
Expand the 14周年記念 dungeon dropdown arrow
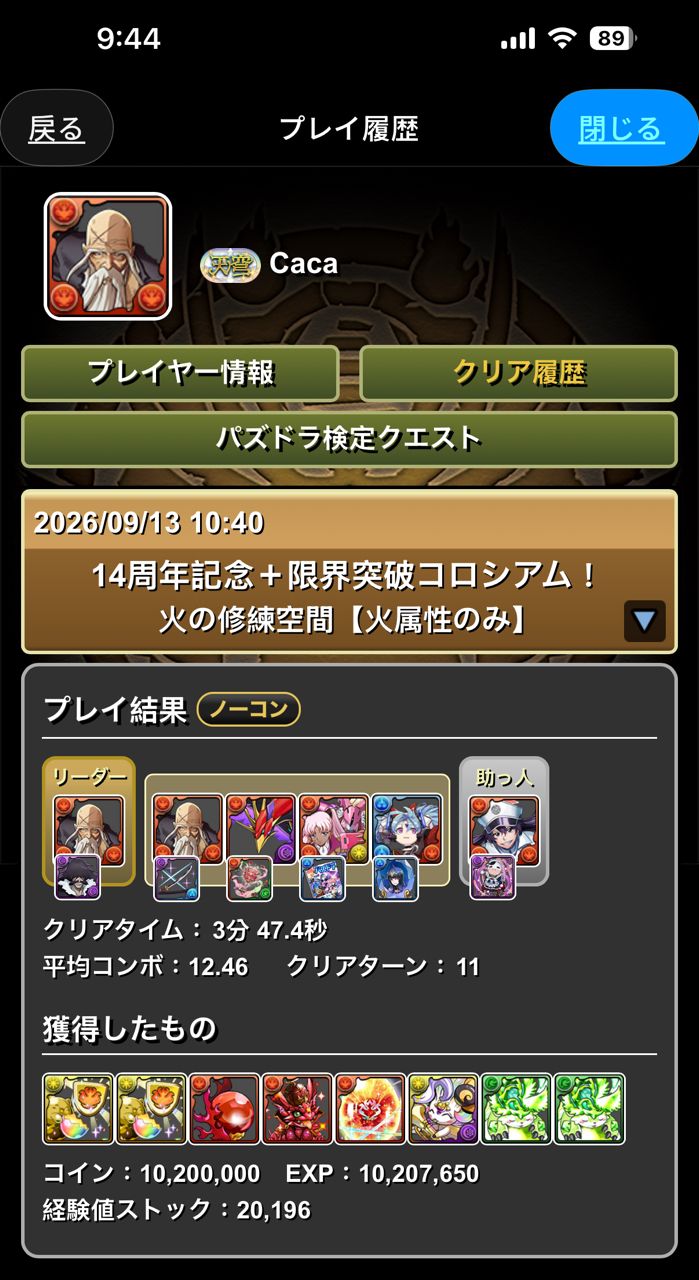[x=644, y=621]
